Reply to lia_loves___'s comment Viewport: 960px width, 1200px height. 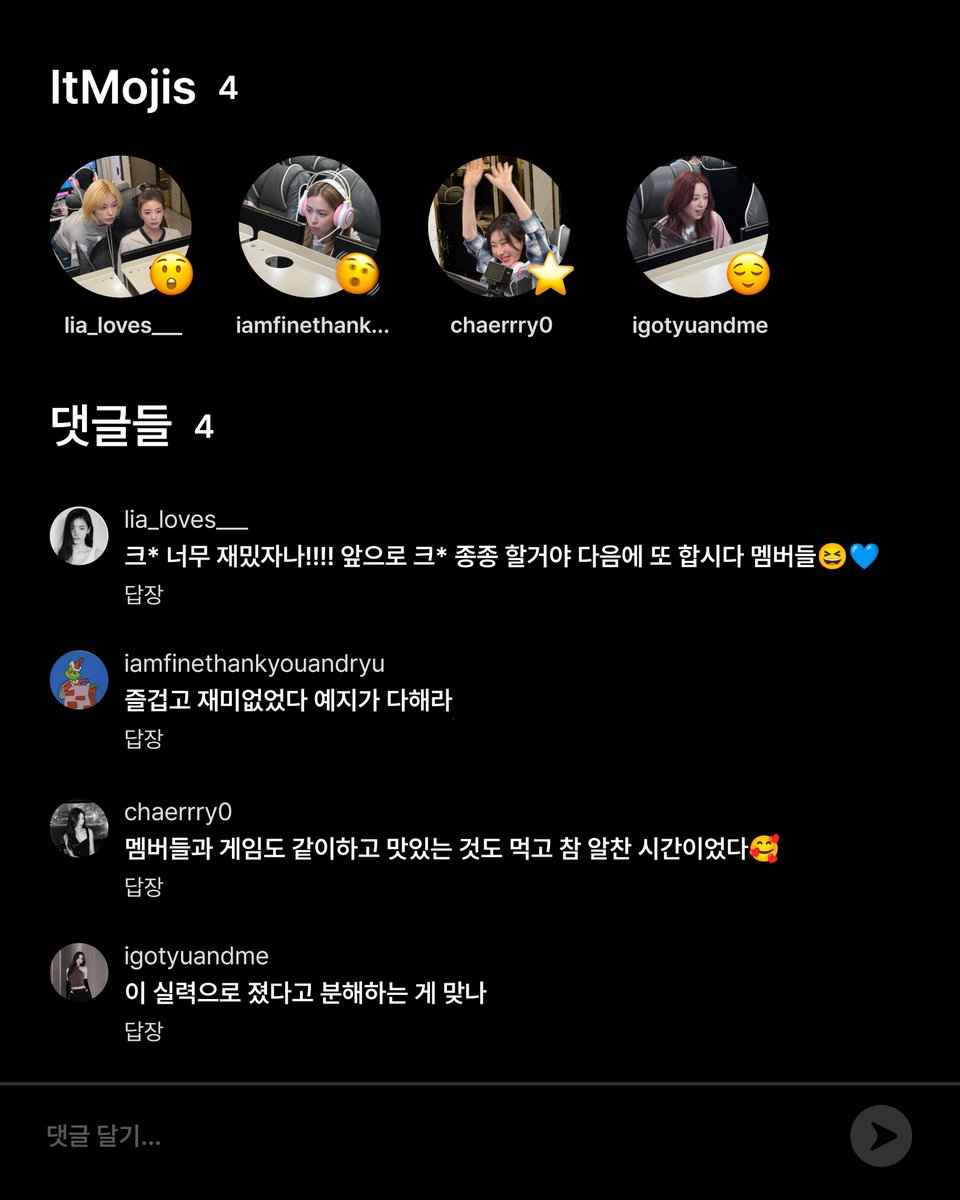click(143, 594)
